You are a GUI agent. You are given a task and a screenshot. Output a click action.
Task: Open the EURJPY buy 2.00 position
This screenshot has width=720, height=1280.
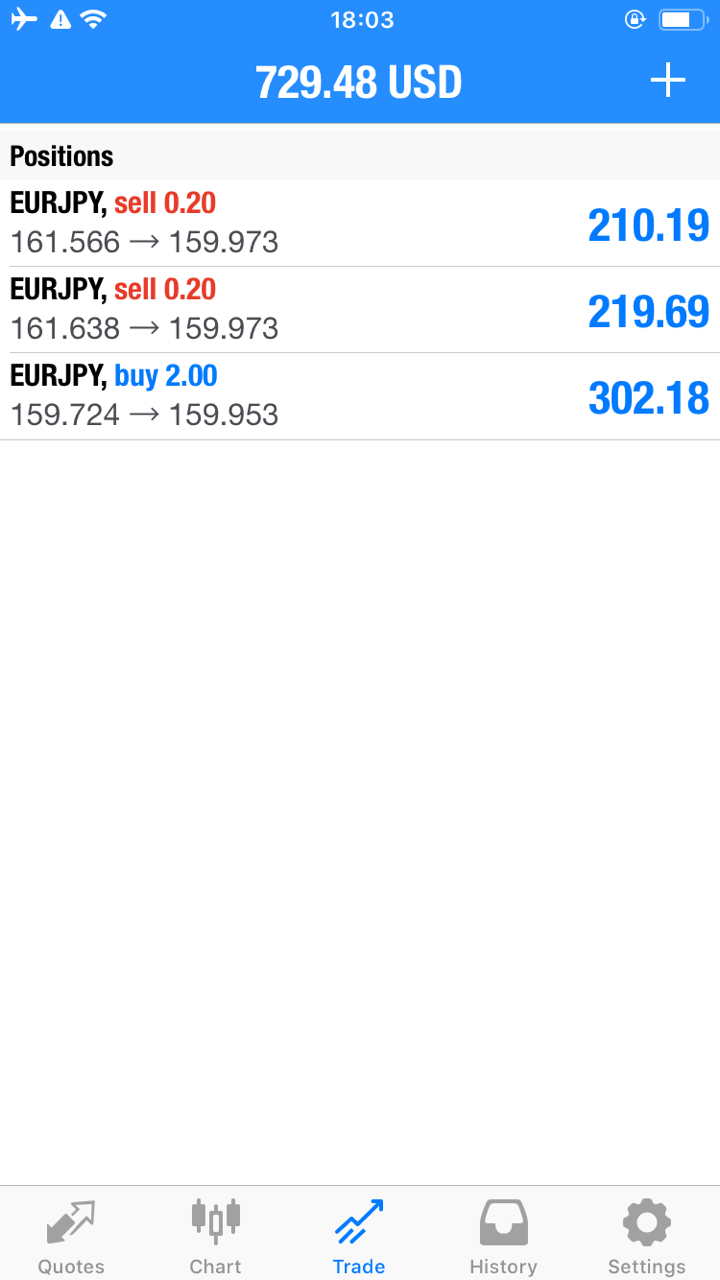point(360,396)
